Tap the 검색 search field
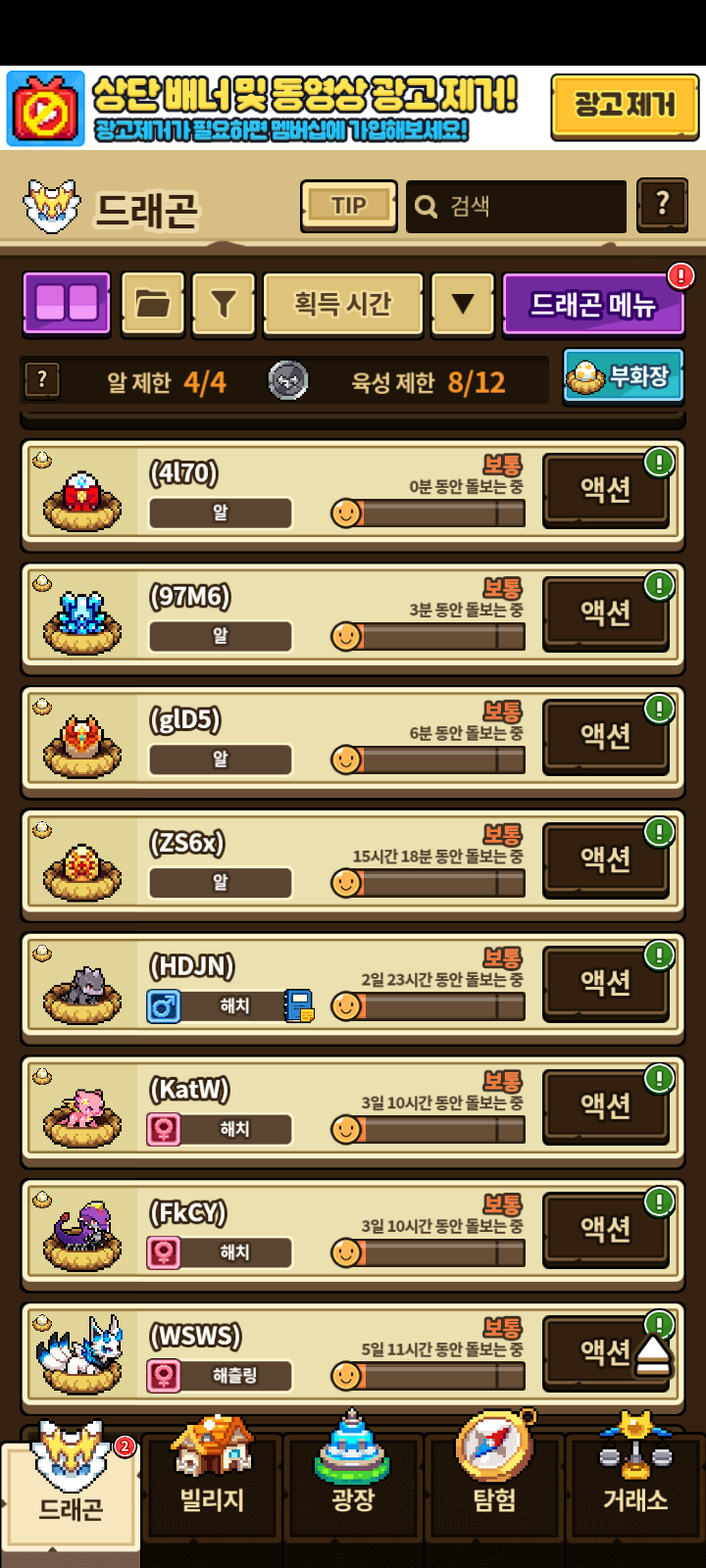 tap(516, 206)
